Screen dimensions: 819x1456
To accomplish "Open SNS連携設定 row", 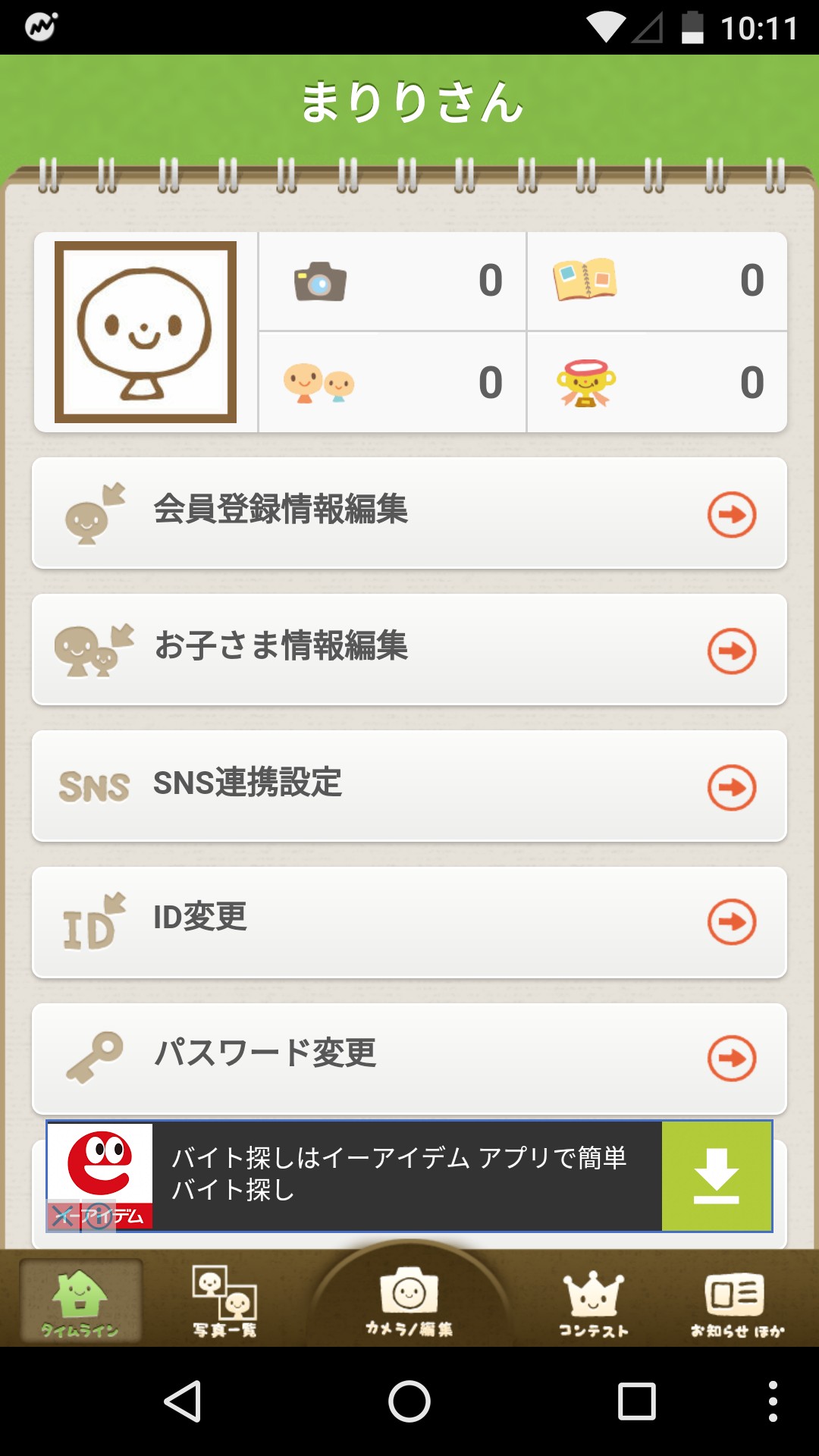I will click(x=409, y=786).
